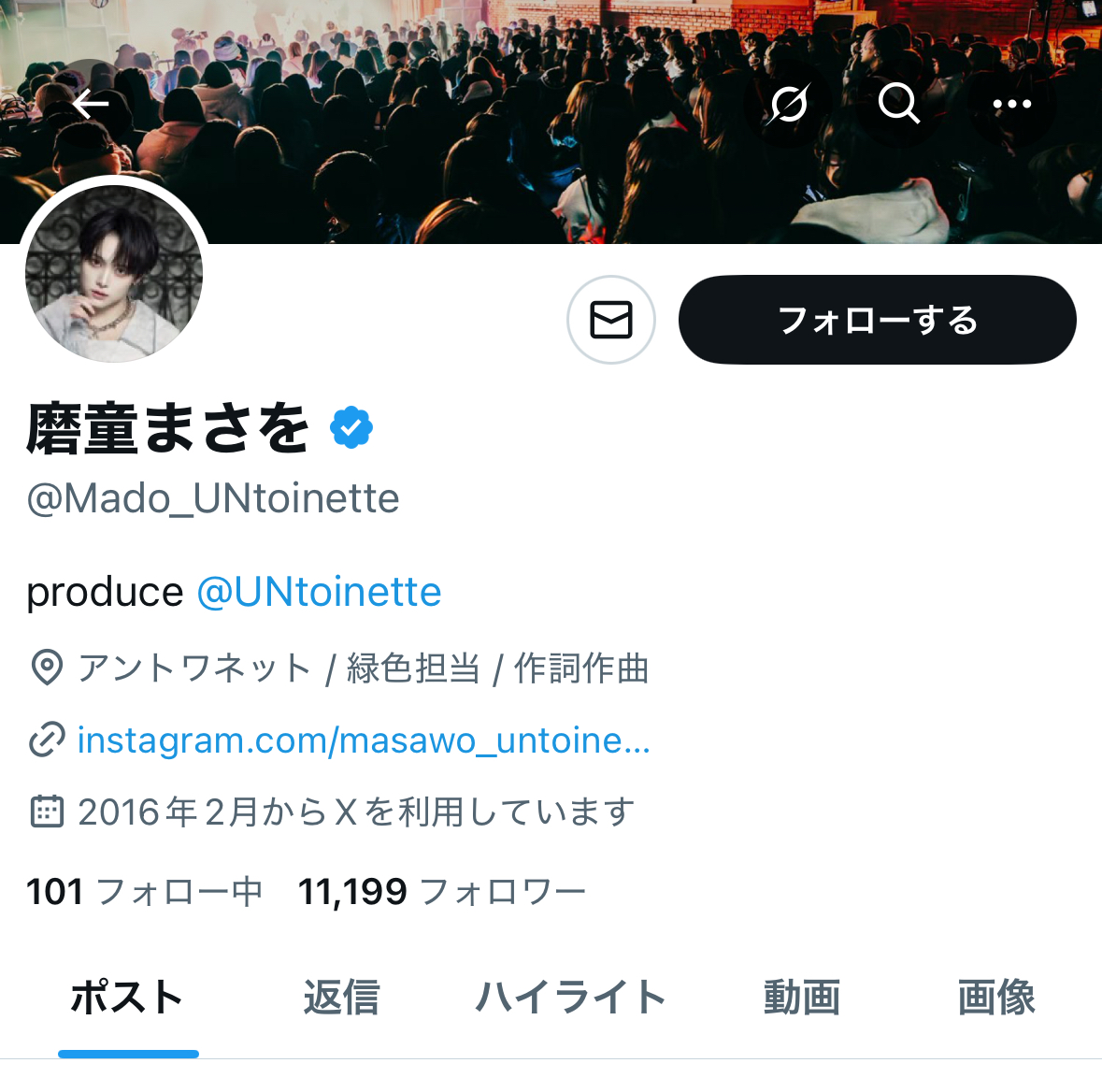Screen dimensions: 1102x1092
Task: Switch to the ハイライト tab
Action: pyautogui.click(x=571, y=998)
